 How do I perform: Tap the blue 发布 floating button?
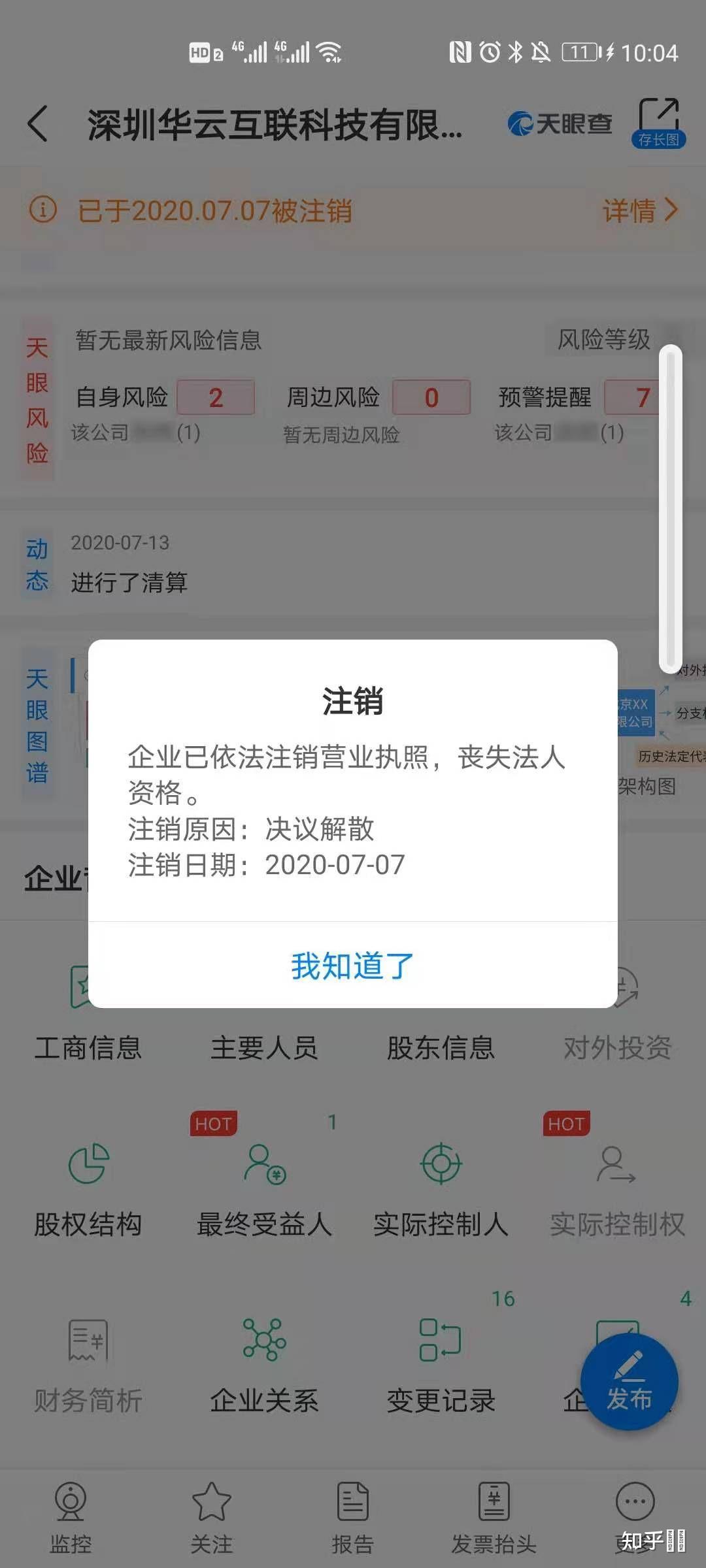[x=629, y=1382]
